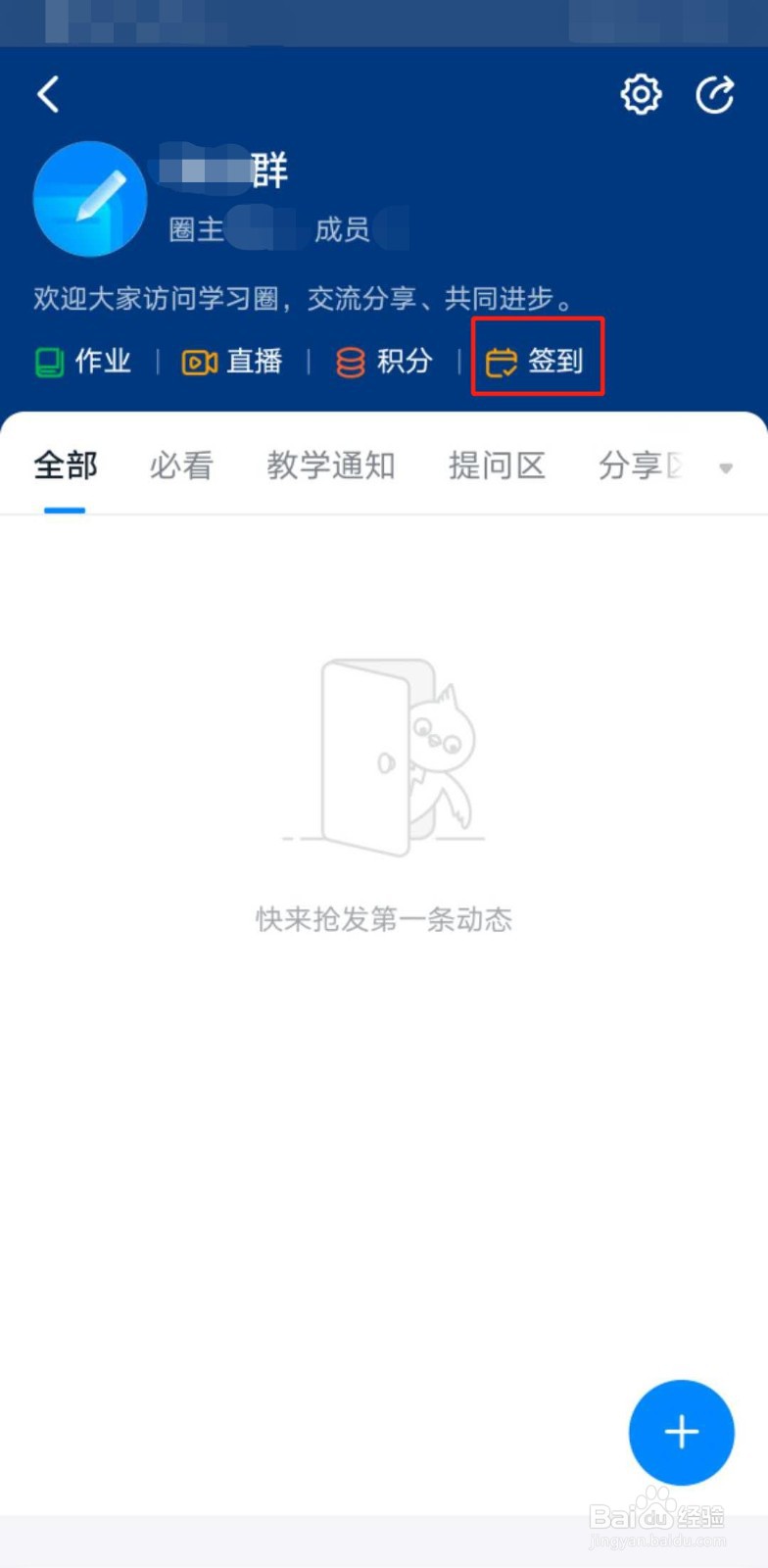Select the 全部 tab
768x1568 pixels.
(64, 465)
